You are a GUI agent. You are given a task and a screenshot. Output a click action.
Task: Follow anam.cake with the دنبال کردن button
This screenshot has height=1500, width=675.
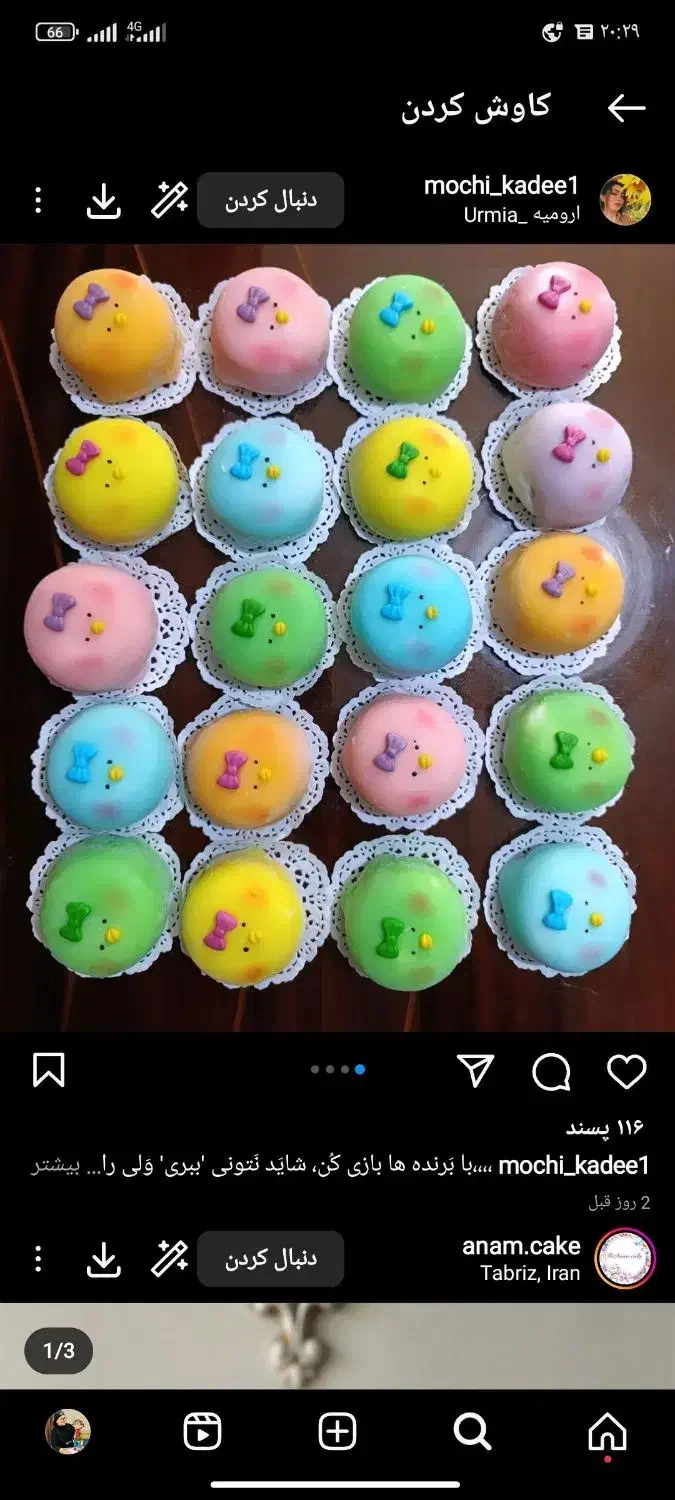pos(271,1258)
